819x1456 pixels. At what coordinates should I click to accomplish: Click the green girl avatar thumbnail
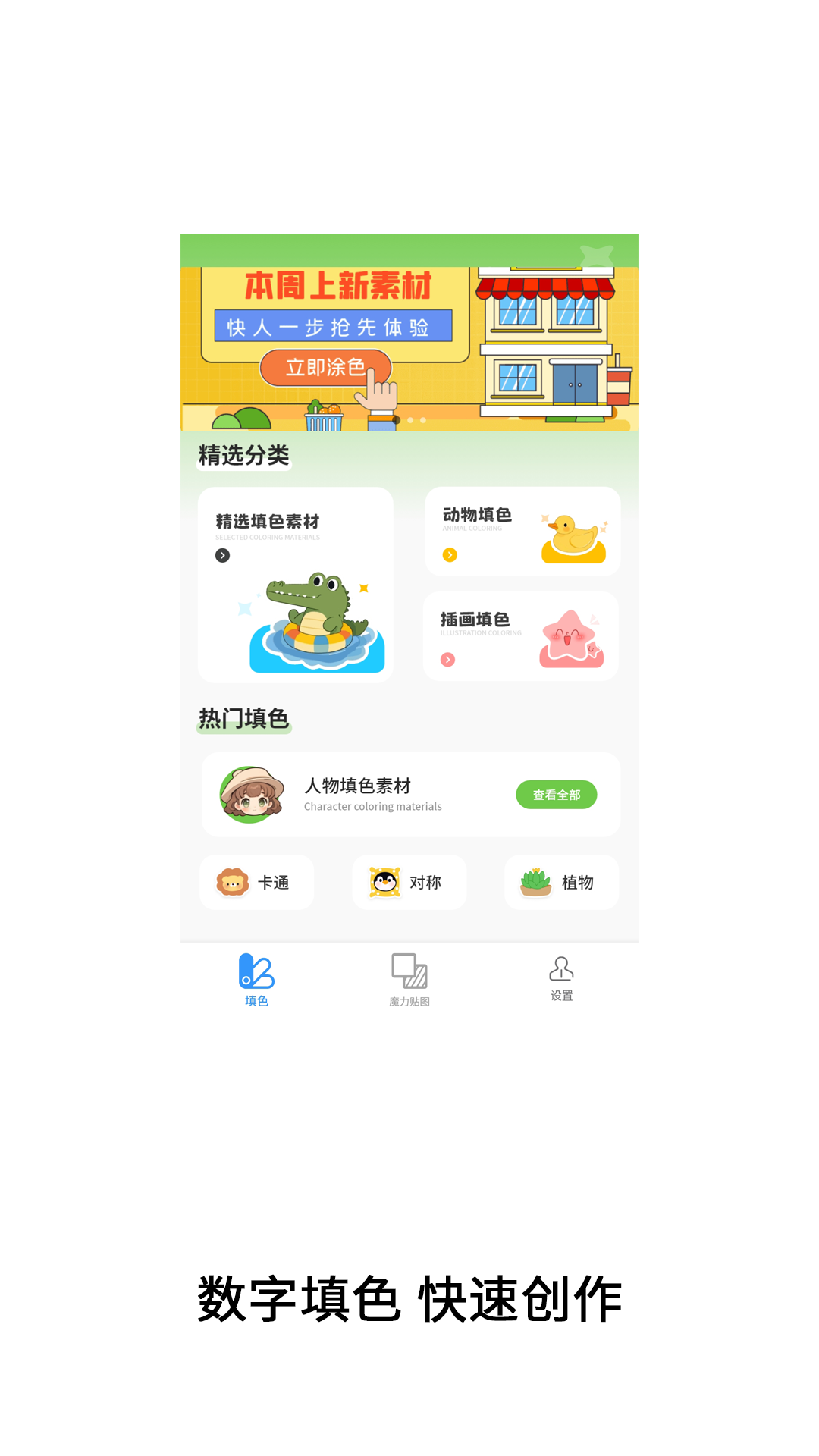click(249, 794)
